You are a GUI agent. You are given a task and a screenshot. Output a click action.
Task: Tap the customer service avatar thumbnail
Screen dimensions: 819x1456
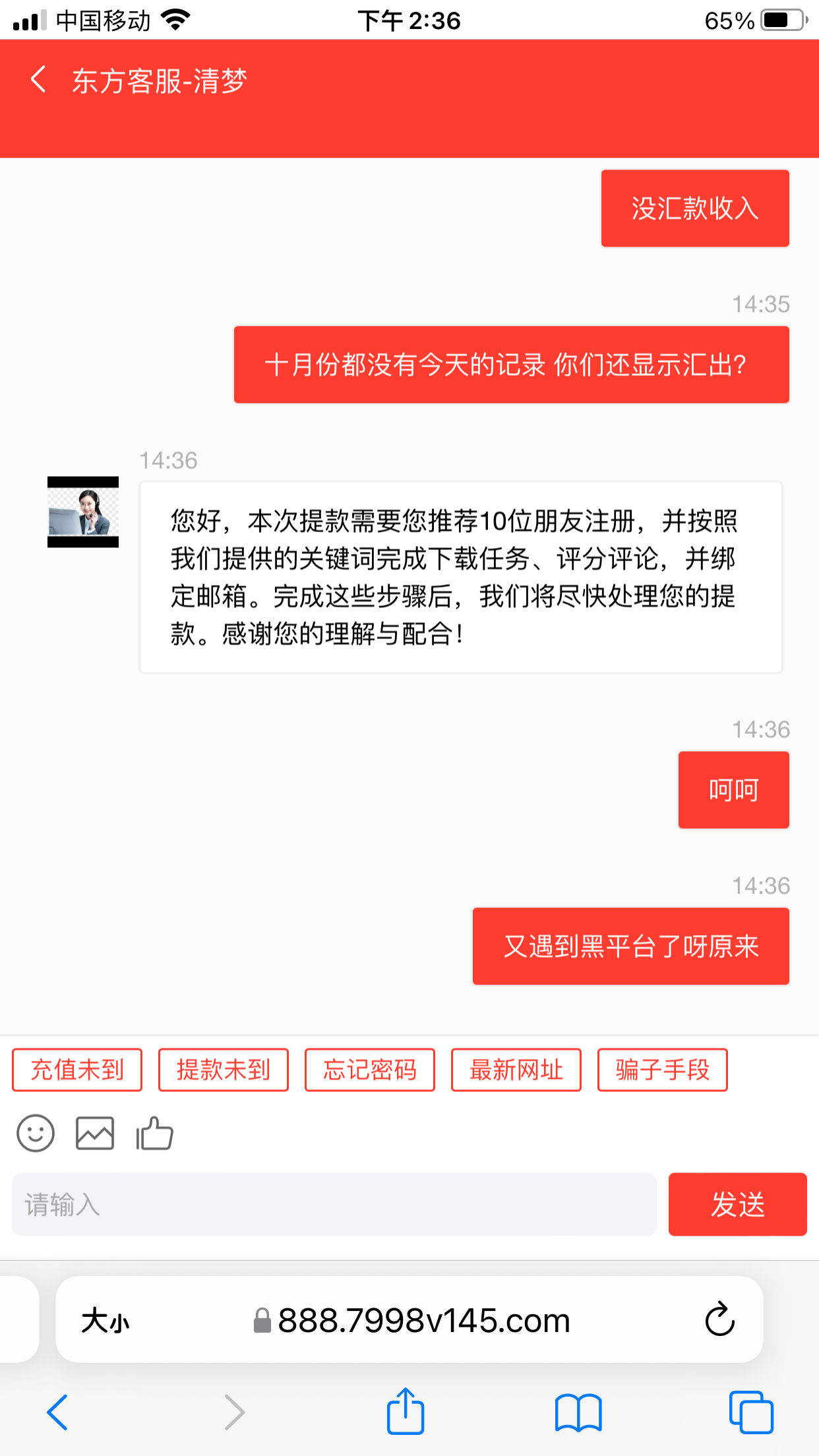click(83, 512)
